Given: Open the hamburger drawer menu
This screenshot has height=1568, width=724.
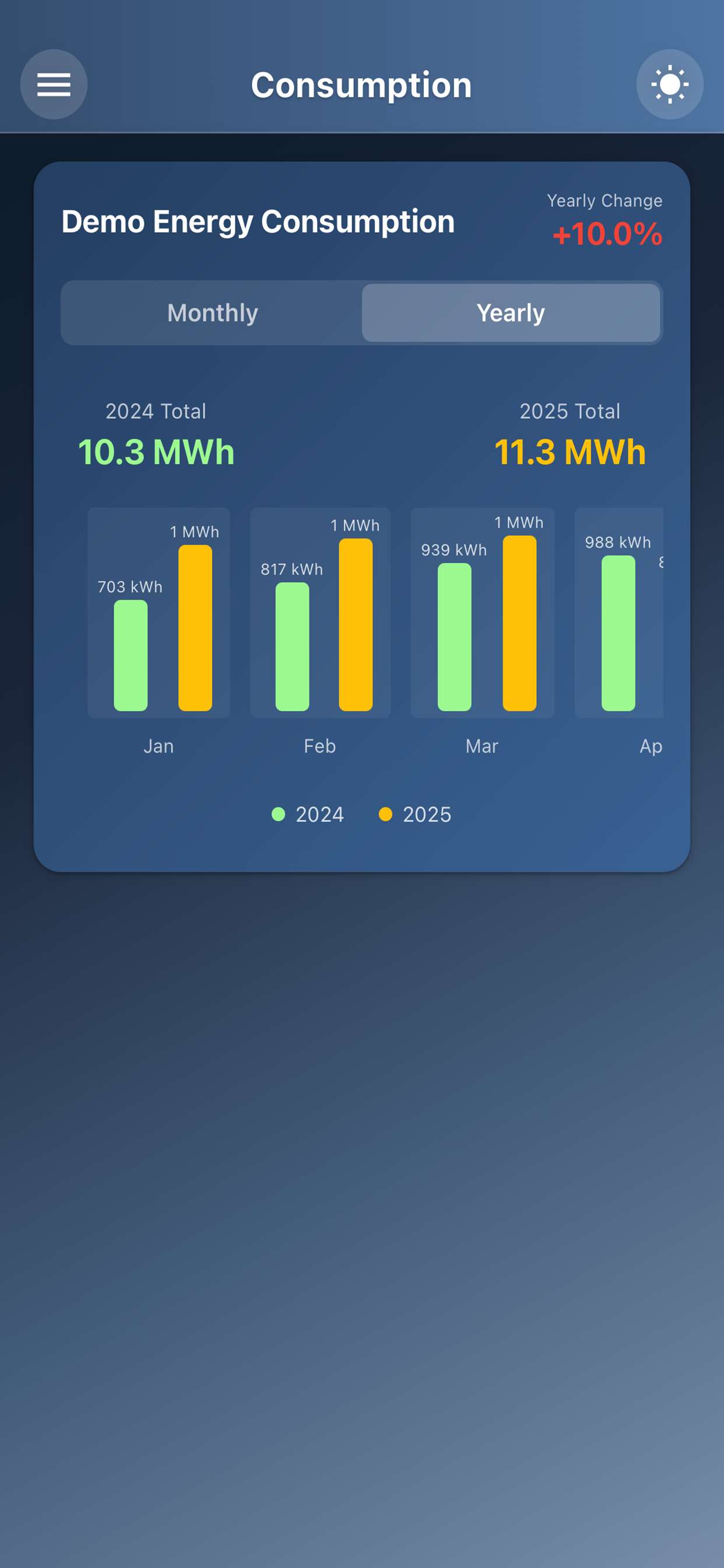Looking at the screenshot, I should pyautogui.click(x=54, y=84).
